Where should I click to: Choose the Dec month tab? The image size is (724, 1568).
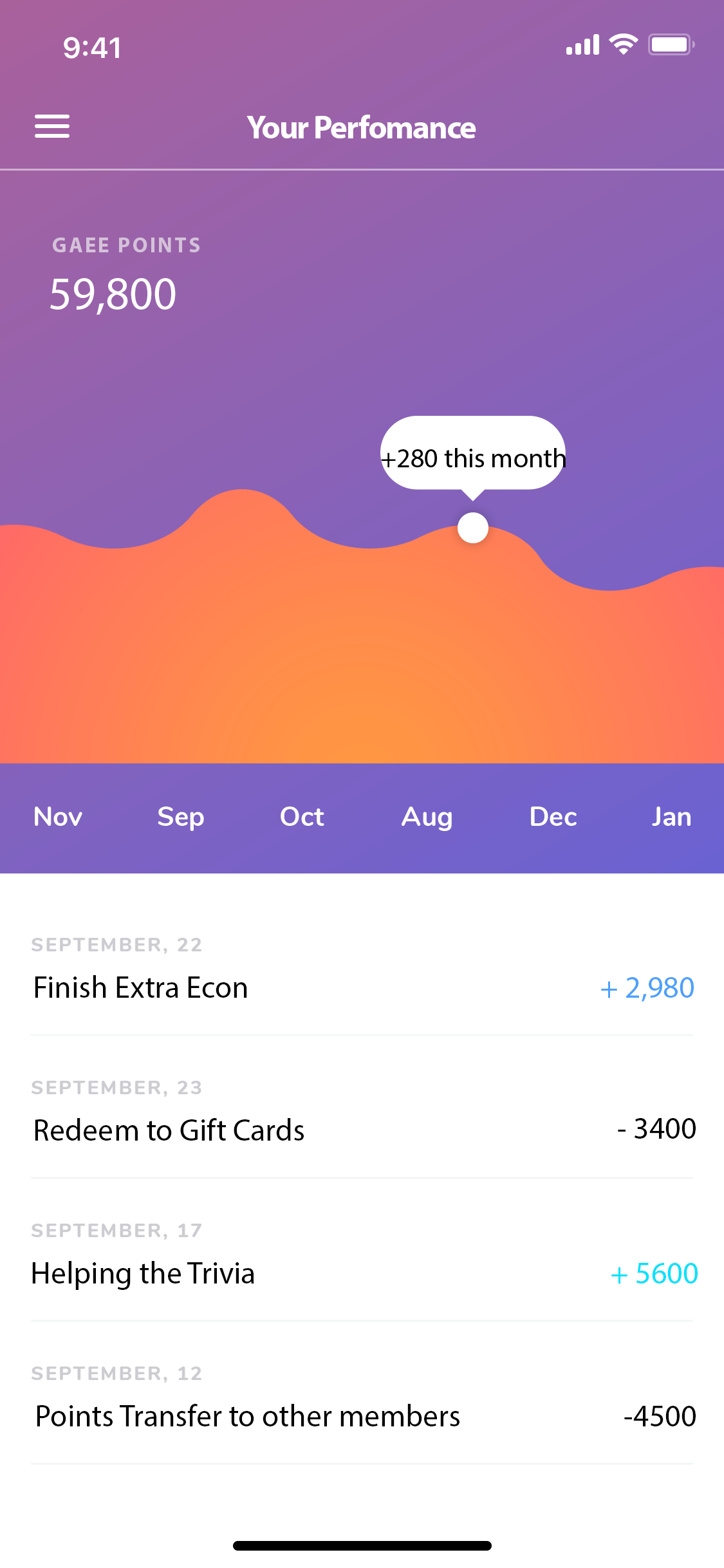(553, 817)
